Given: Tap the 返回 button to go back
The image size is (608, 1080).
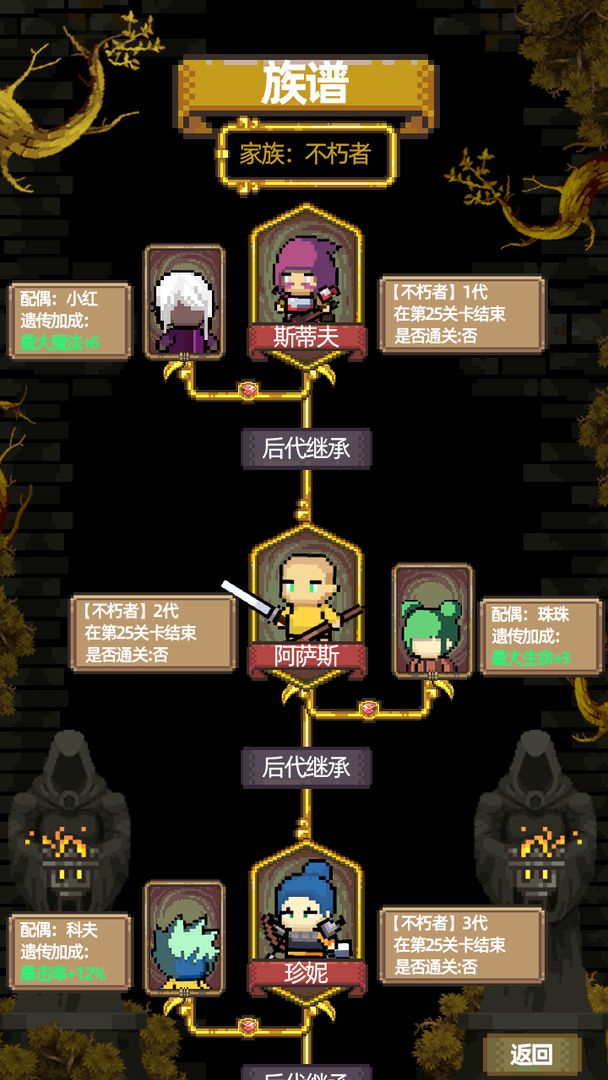Looking at the screenshot, I should (x=531, y=1053).
